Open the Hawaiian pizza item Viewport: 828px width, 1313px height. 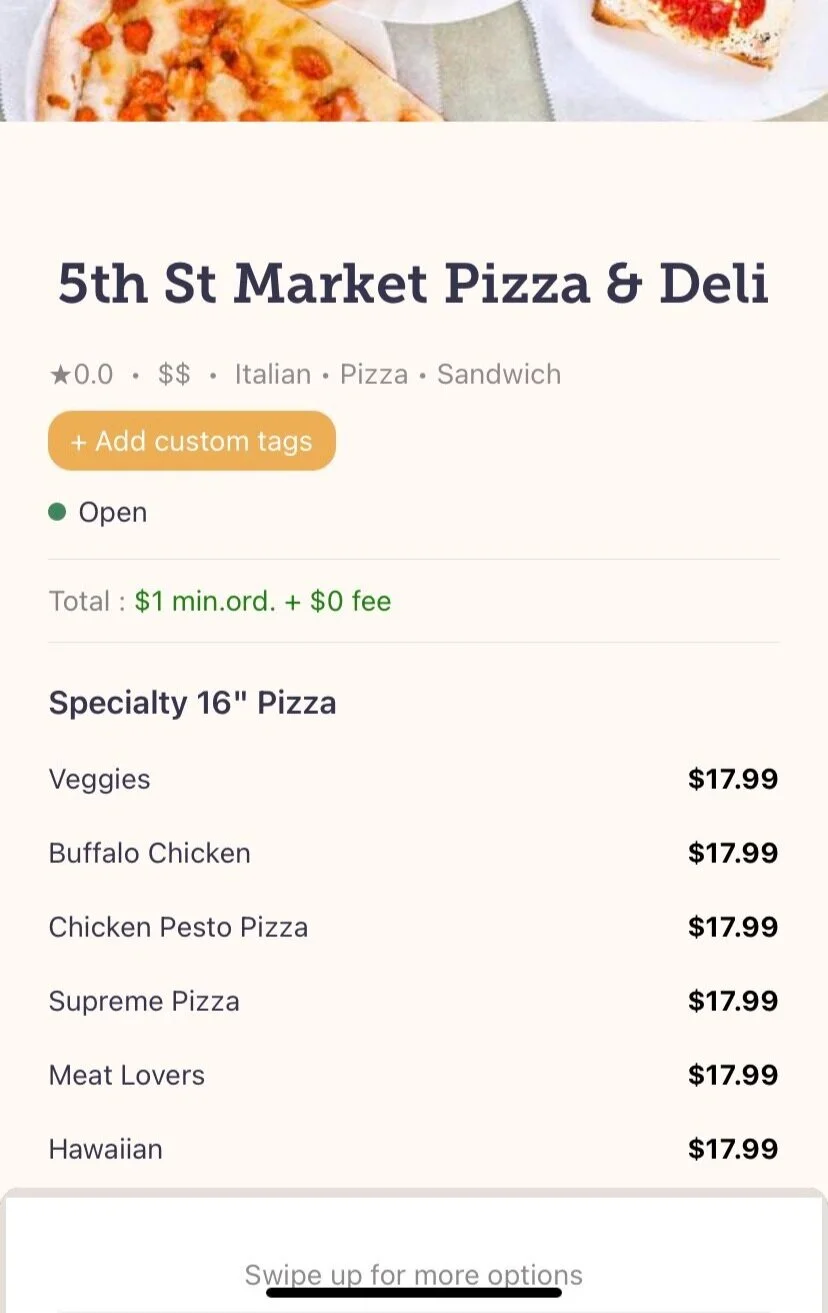tap(106, 1149)
